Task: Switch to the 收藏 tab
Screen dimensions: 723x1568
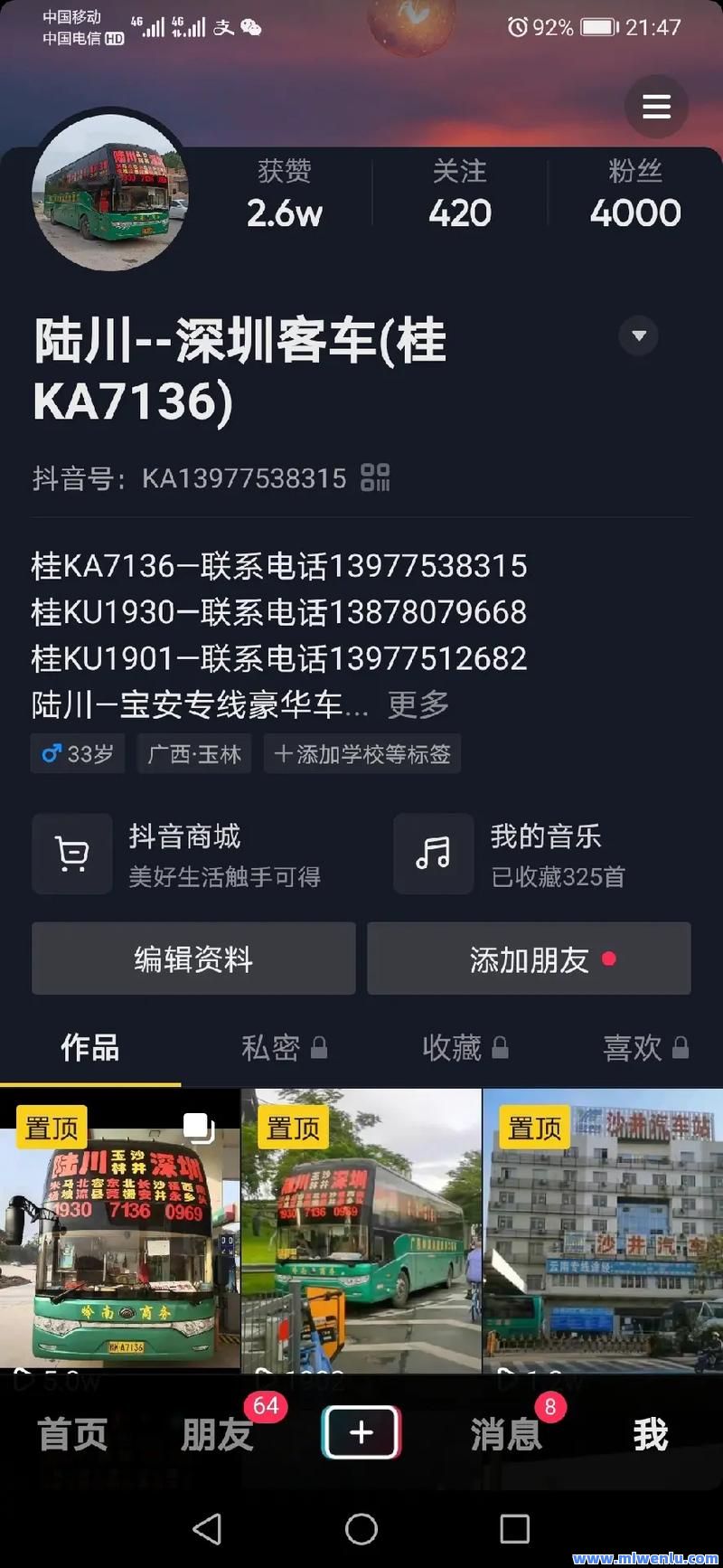Action: (x=464, y=1047)
